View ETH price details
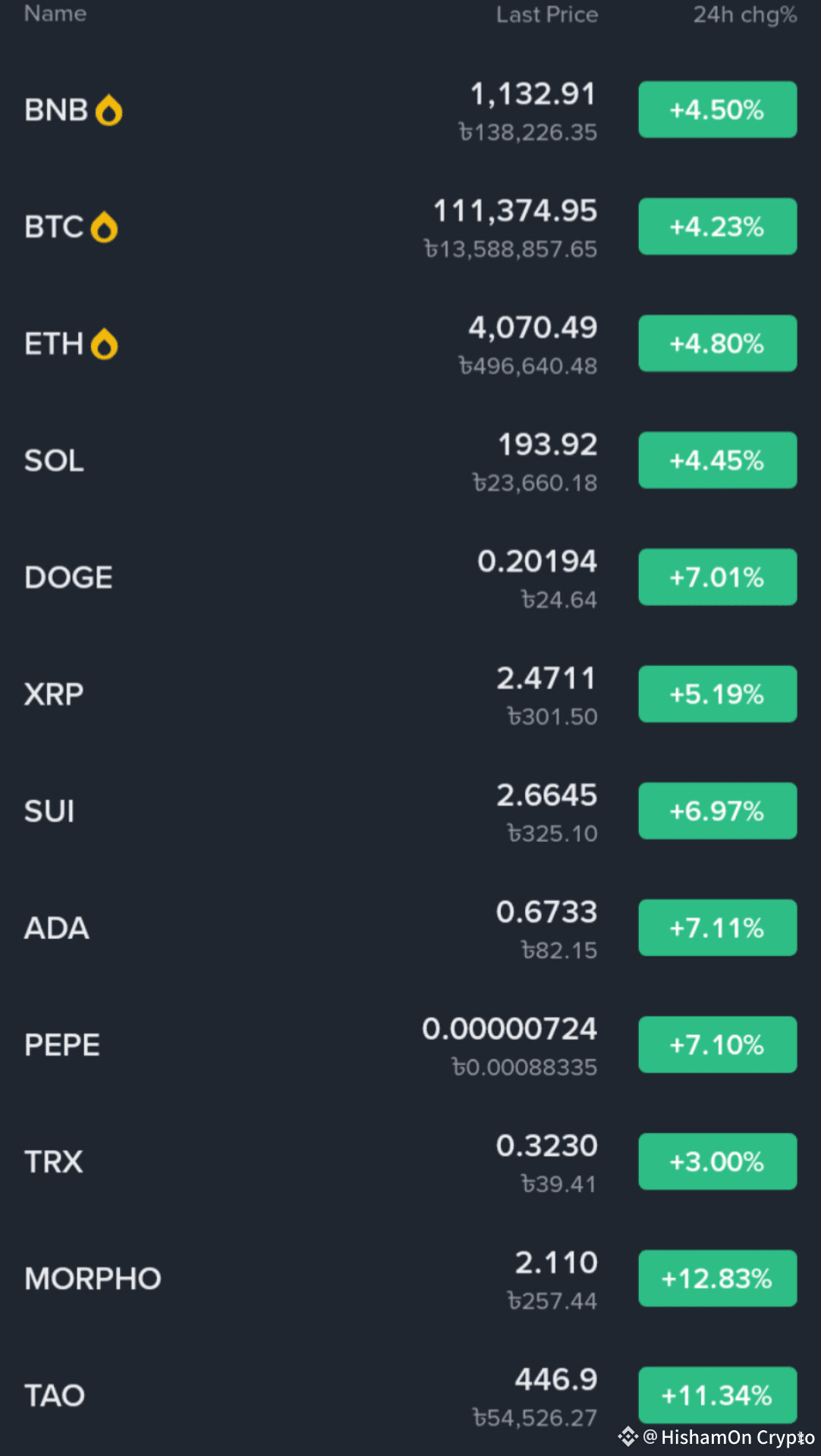The image size is (821, 1456). point(54,344)
